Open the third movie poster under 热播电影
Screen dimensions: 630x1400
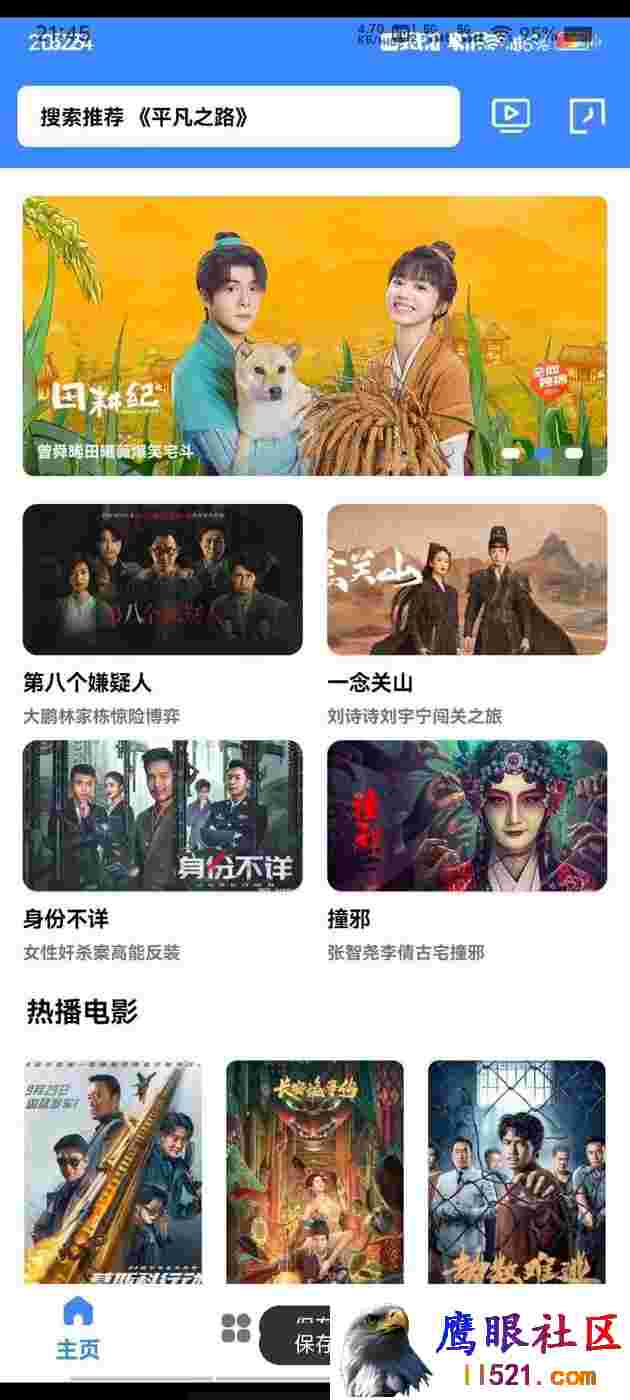[517, 1172]
